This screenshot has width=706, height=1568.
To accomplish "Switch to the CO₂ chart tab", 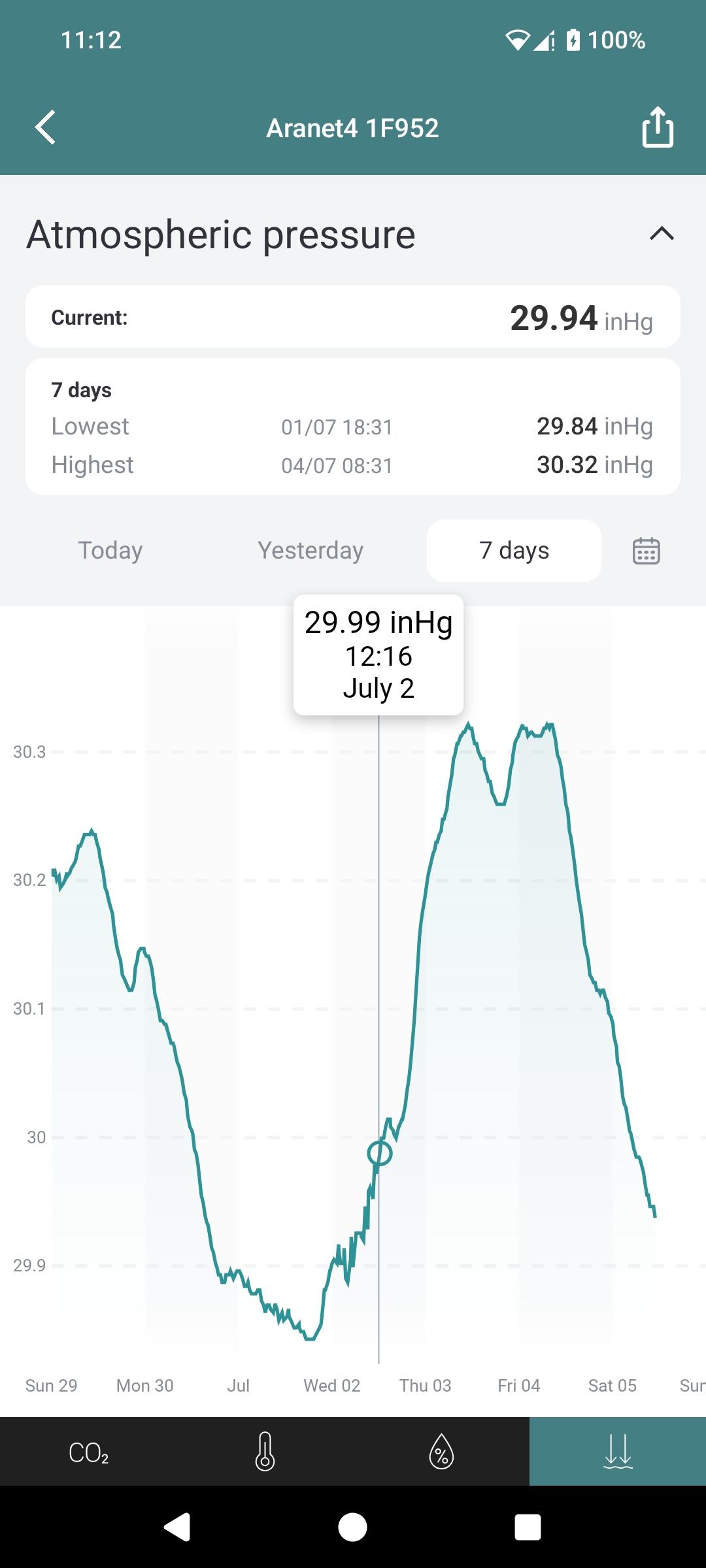I will tap(88, 1452).
